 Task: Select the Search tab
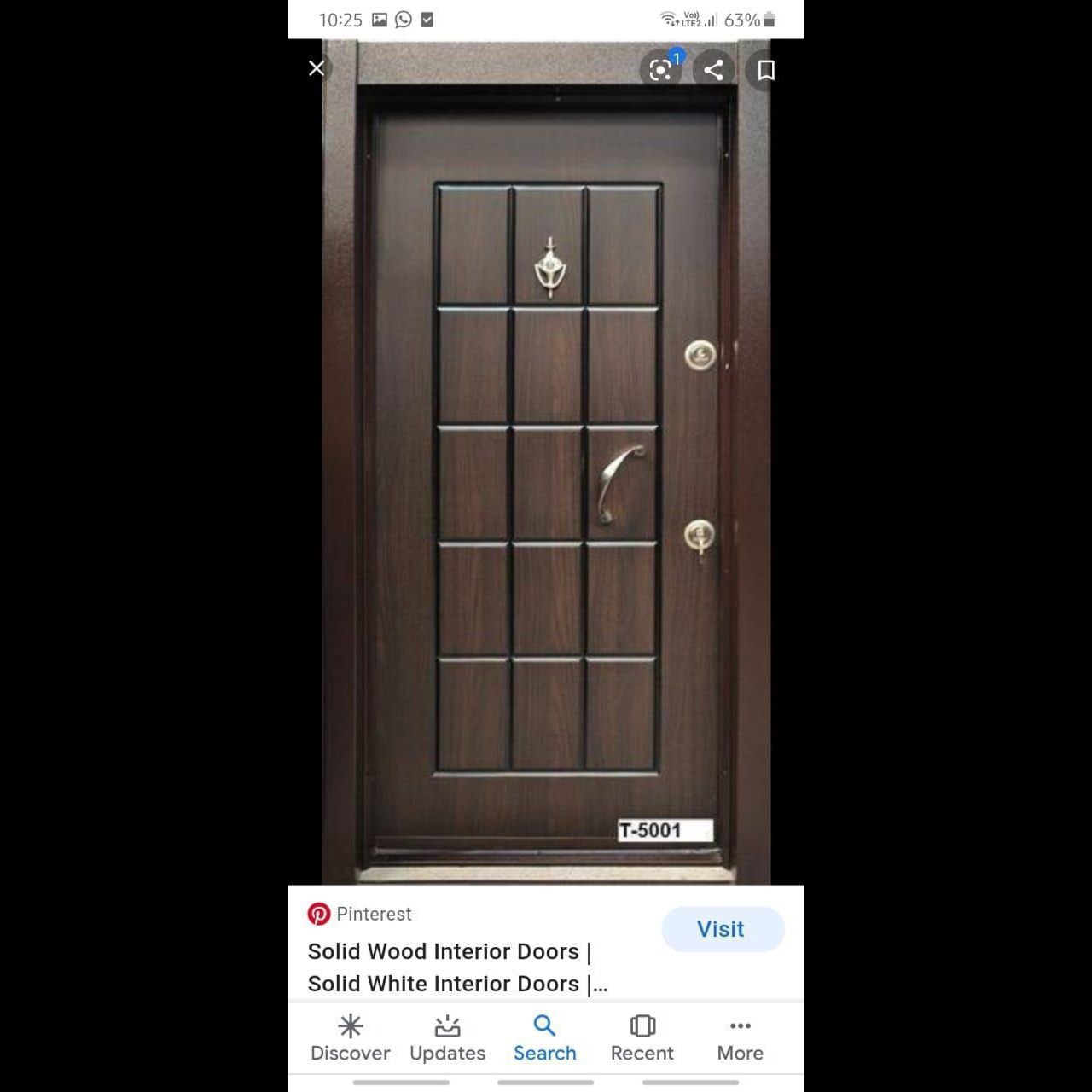point(544,1037)
